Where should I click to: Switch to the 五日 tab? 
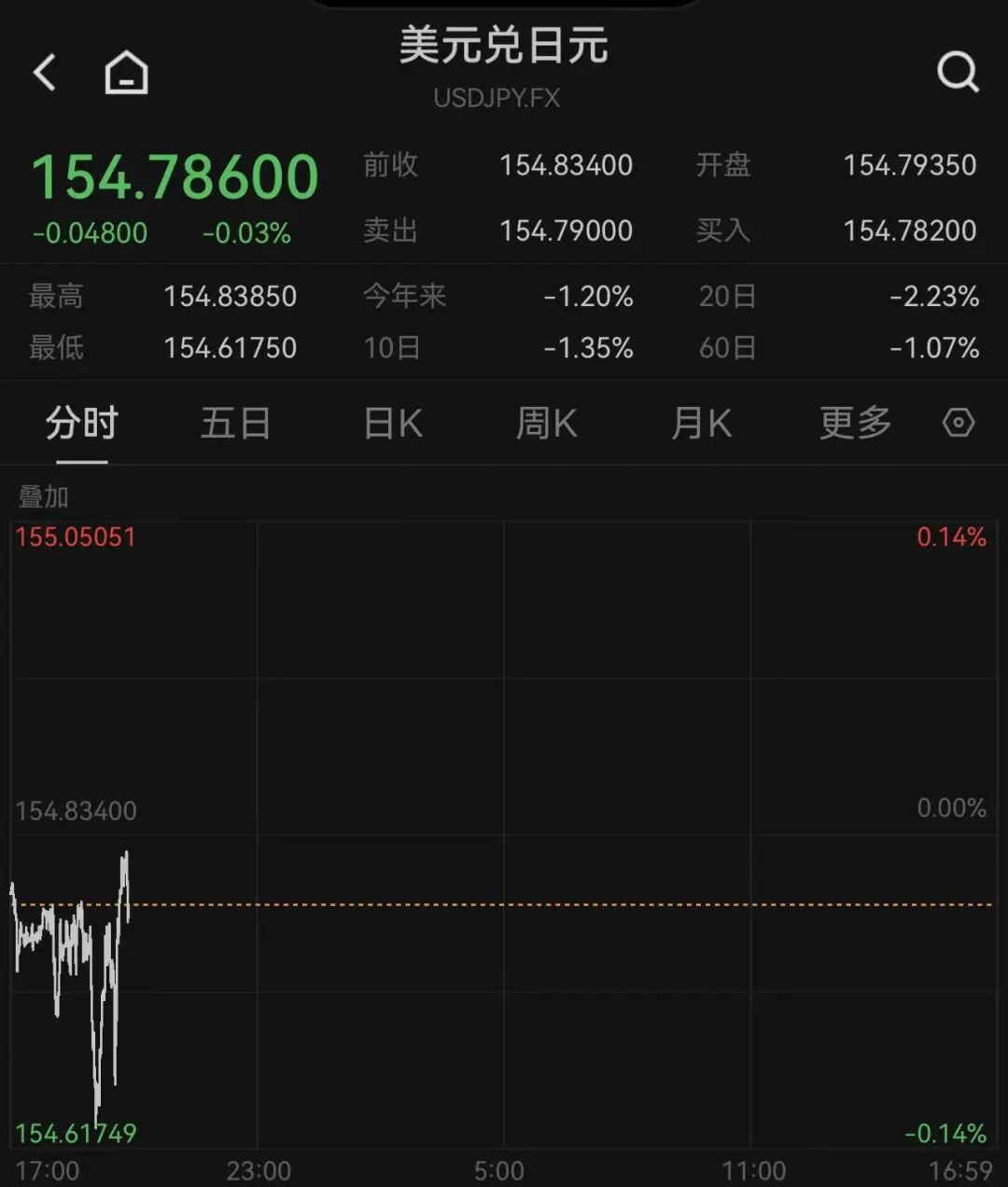[x=235, y=424]
